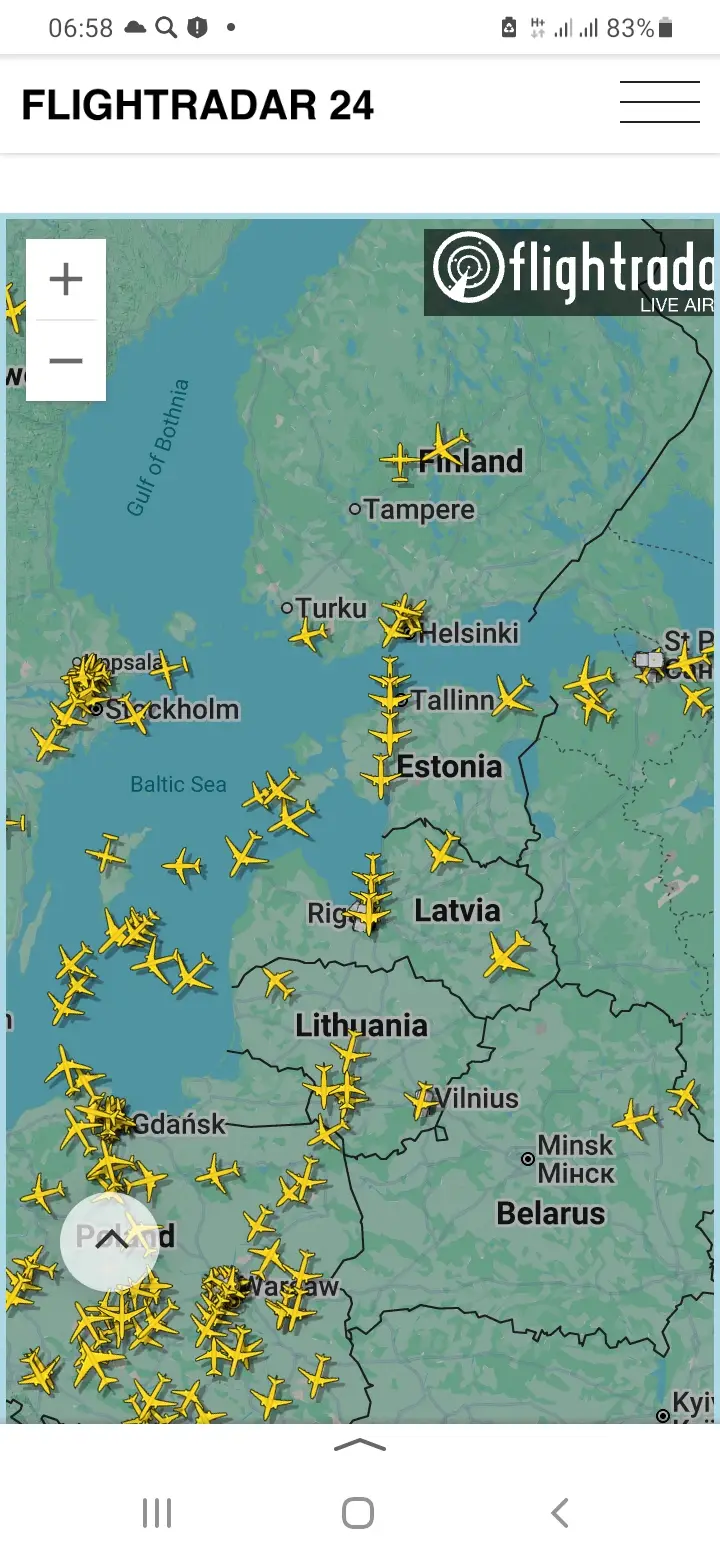Tap the scroll-up arrow button
720x1560 pixels.
110,1241
